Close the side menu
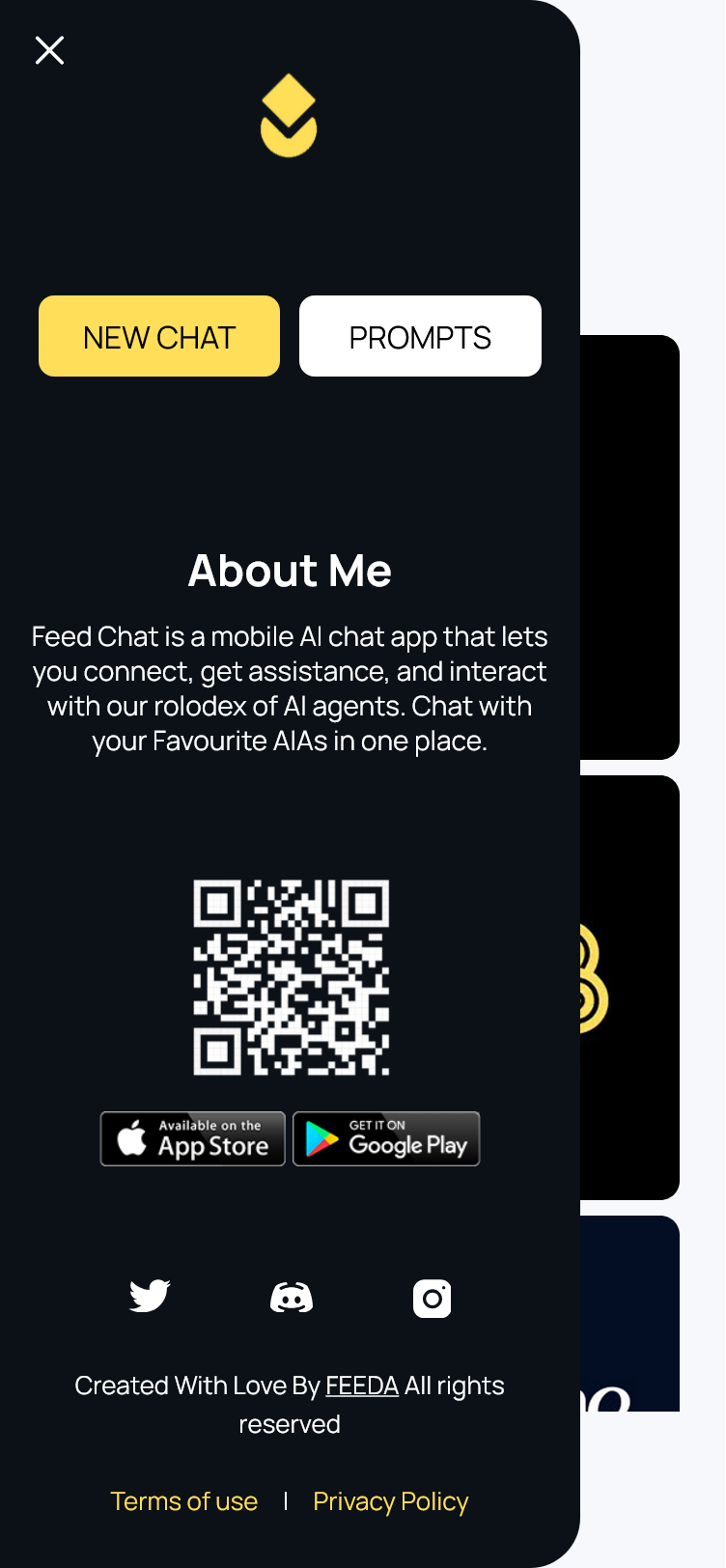Image resolution: width=726 pixels, height=1568 pixels. tap(49, 50)
